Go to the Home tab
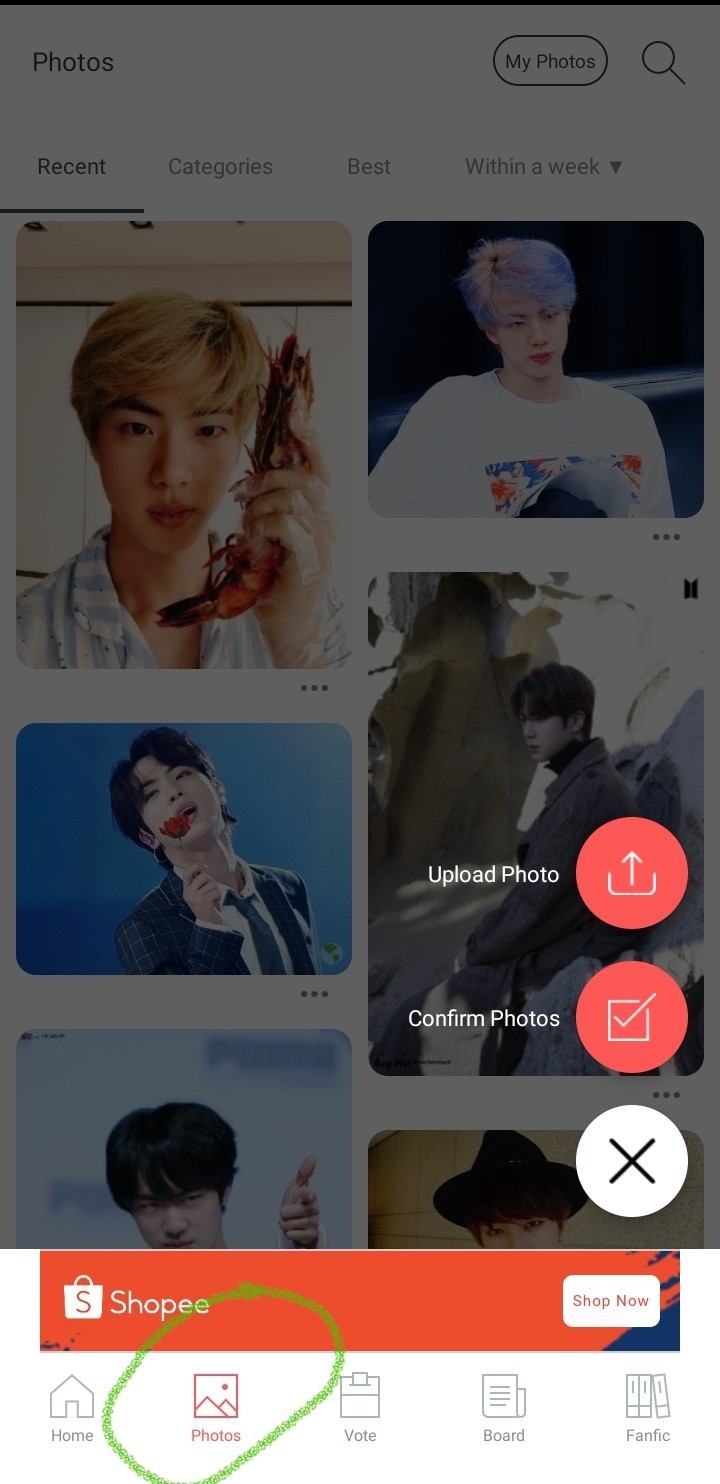The image size is (720, 1484). coord(72,1408)
